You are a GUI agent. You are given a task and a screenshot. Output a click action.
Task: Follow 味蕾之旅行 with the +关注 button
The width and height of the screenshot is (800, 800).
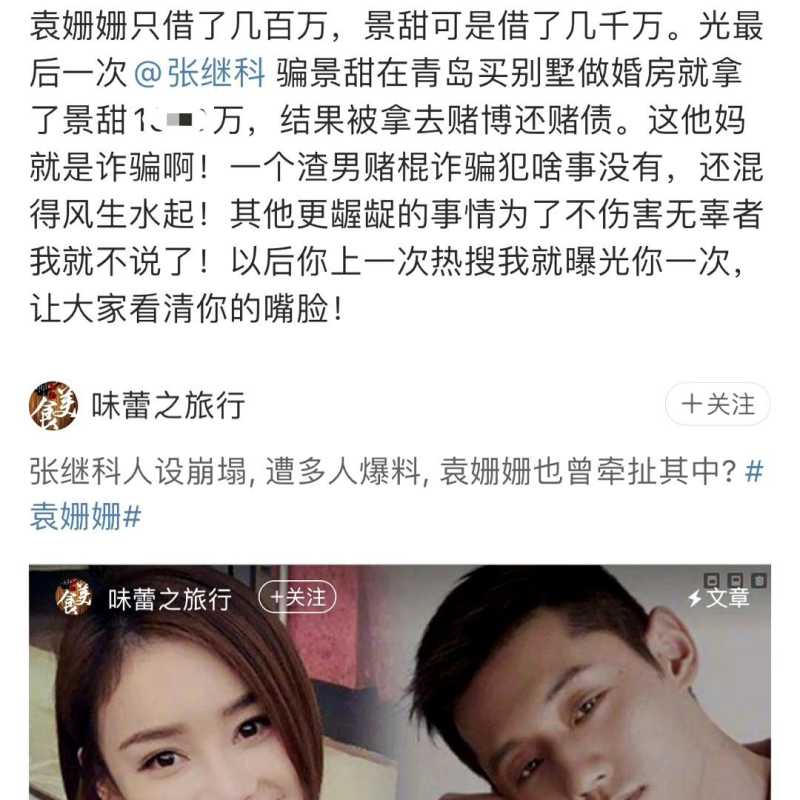717,404
